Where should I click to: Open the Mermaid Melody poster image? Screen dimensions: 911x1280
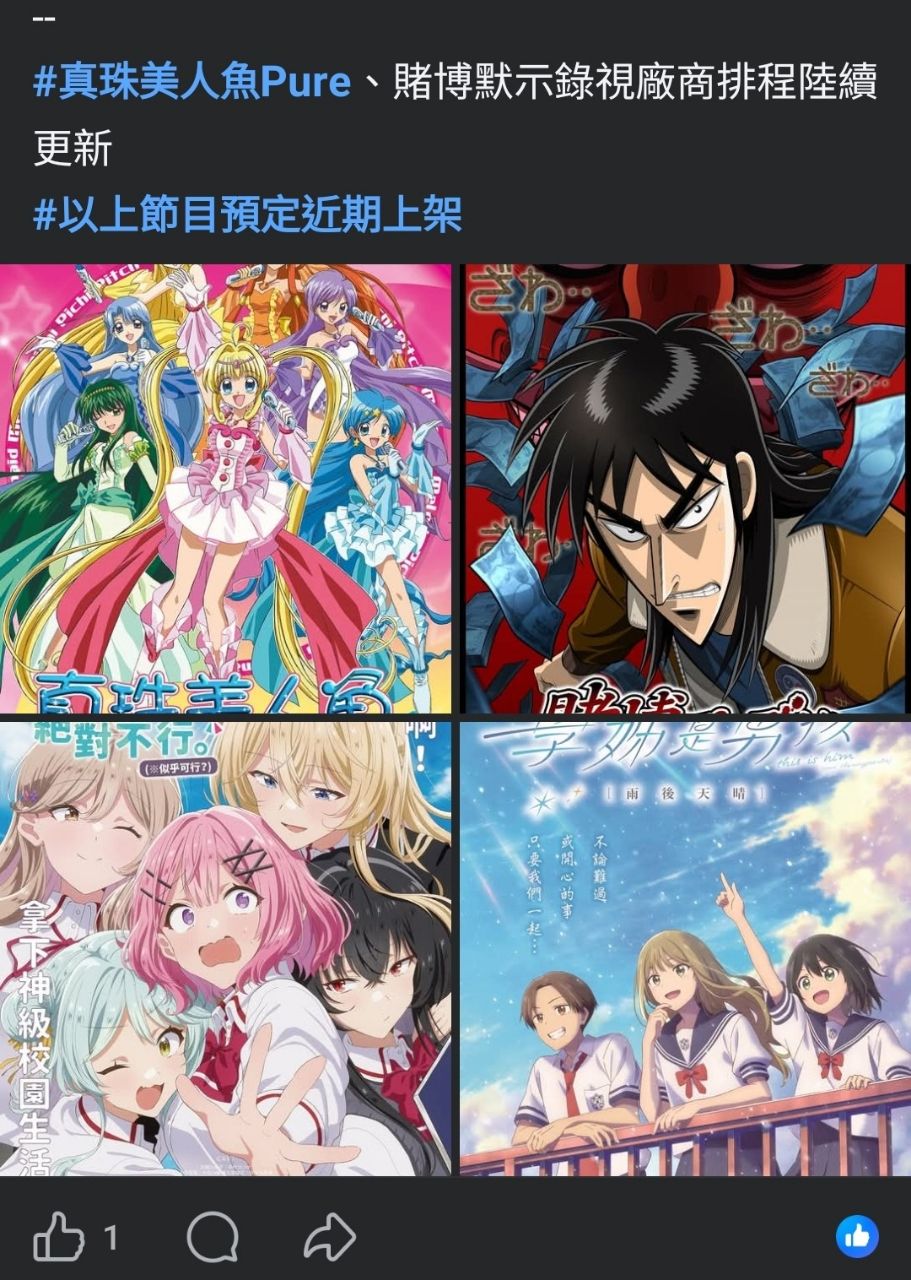(x=226, y=488)
